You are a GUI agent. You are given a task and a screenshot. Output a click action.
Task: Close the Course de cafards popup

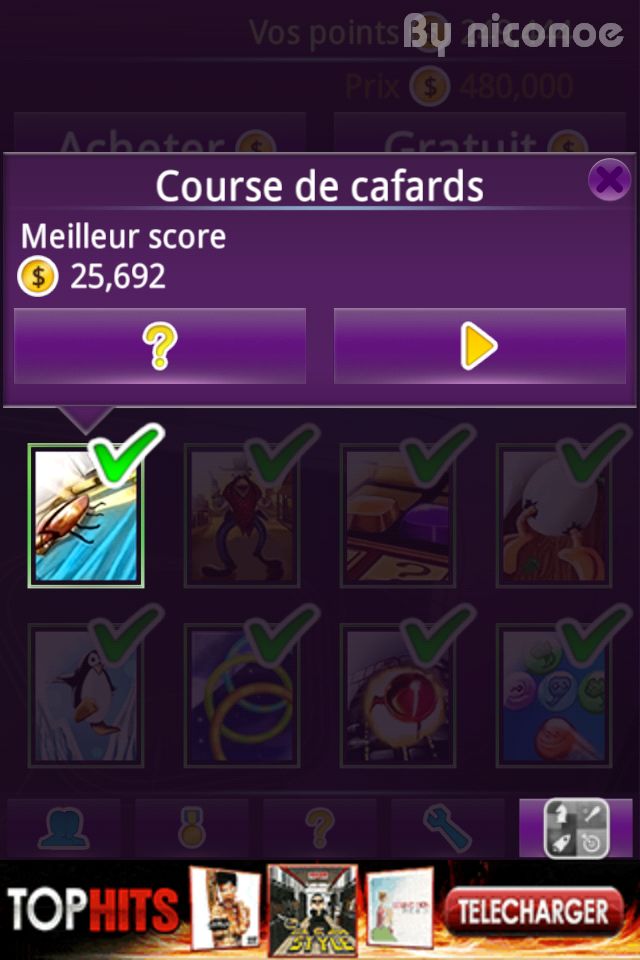(609, 181)
